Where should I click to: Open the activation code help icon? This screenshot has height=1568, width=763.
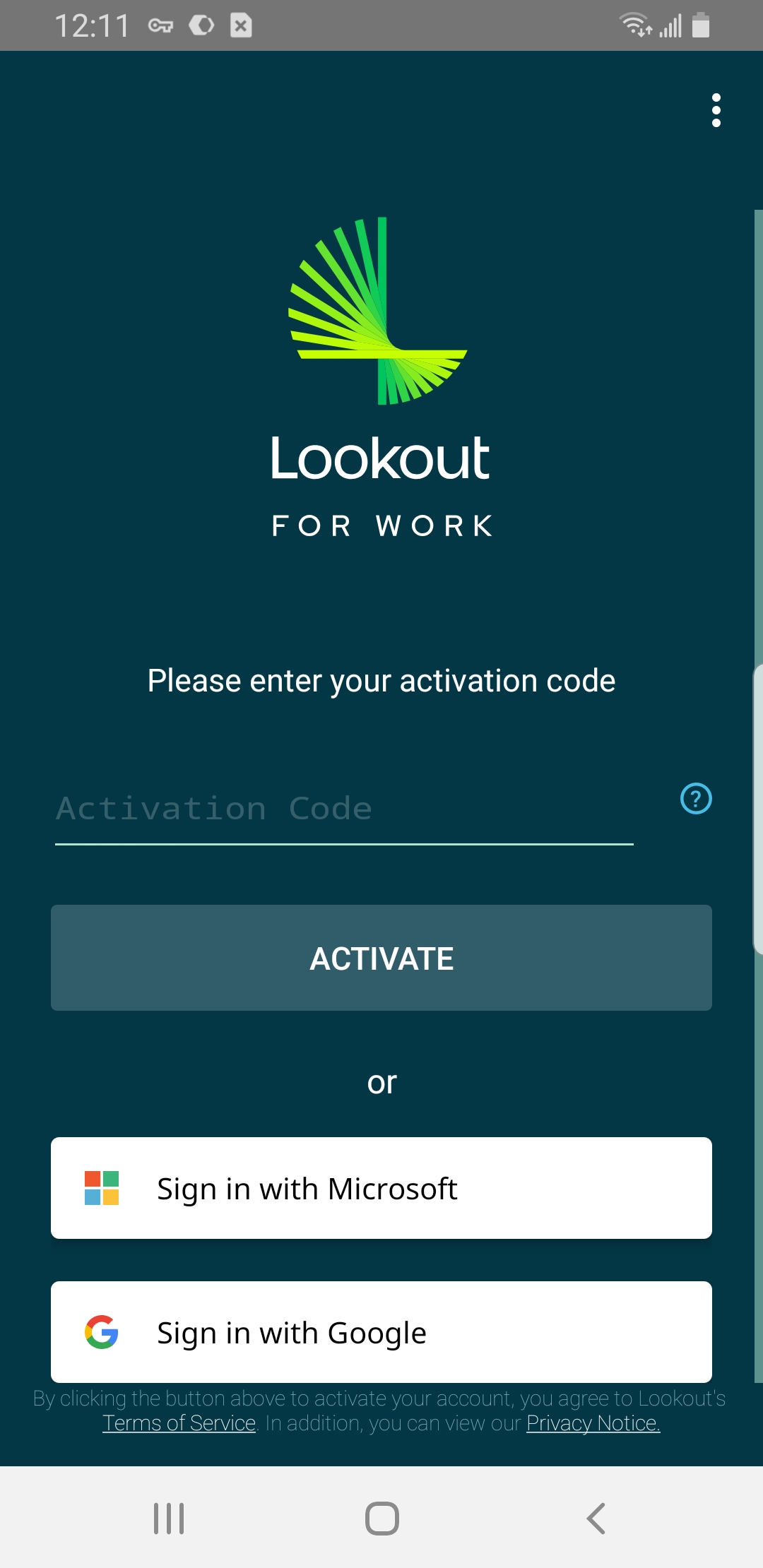[695, 799]
